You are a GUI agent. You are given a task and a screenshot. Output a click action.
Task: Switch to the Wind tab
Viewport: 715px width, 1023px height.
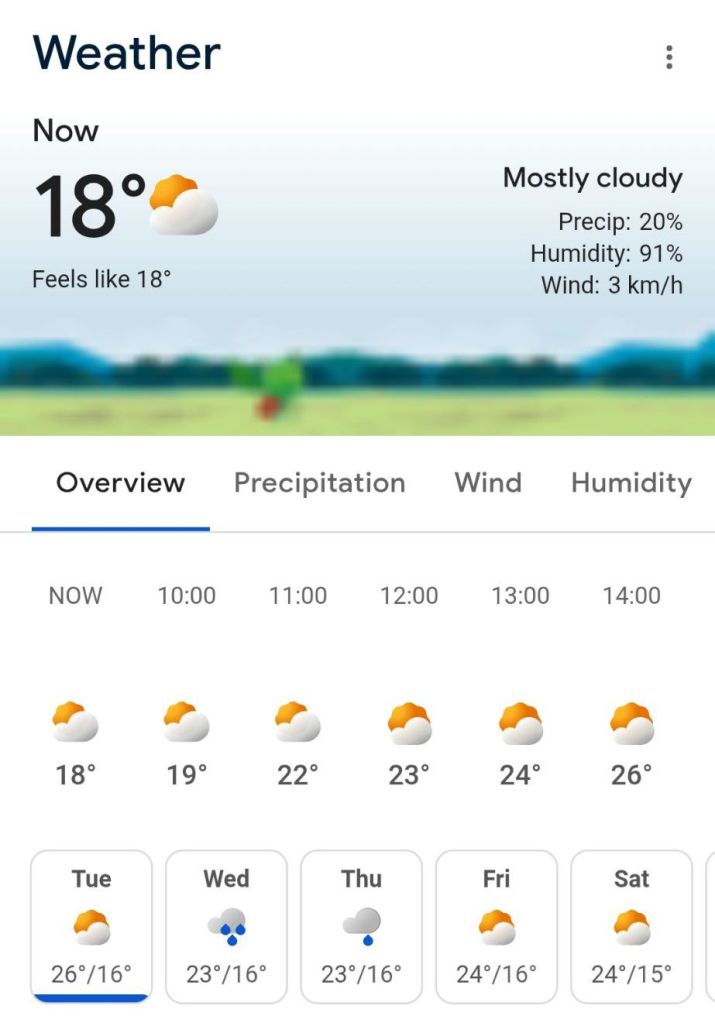point(488,483)
